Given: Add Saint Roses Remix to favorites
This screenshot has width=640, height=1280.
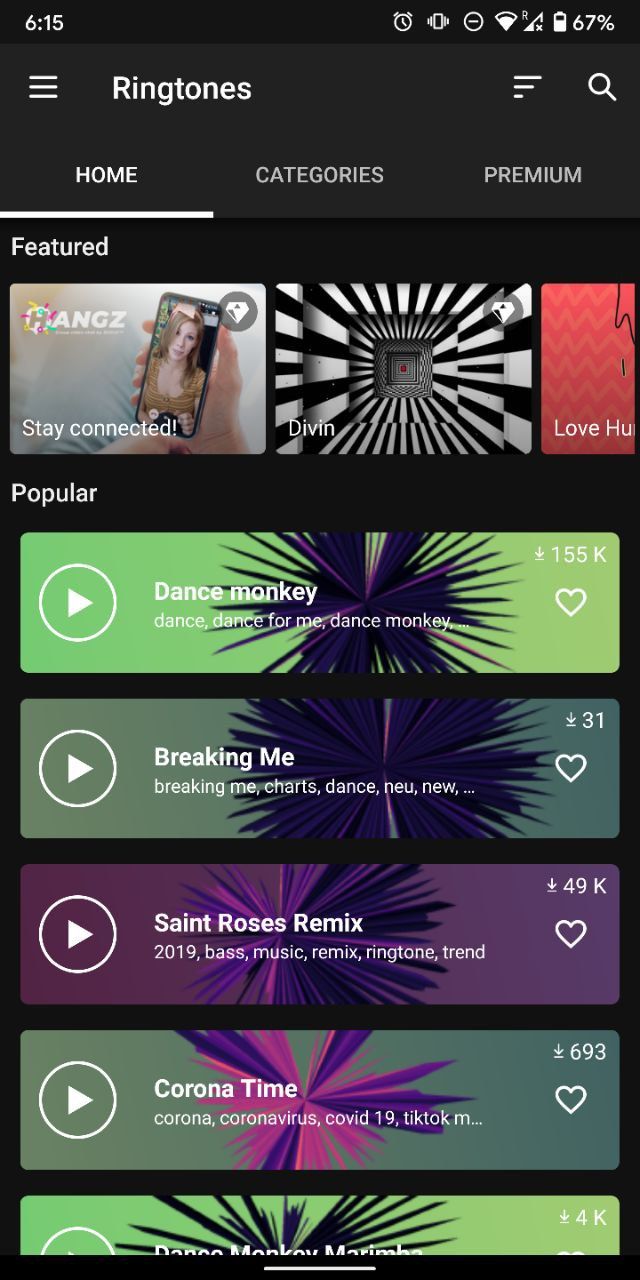Looking at the screenshot, I should [570, 934].
